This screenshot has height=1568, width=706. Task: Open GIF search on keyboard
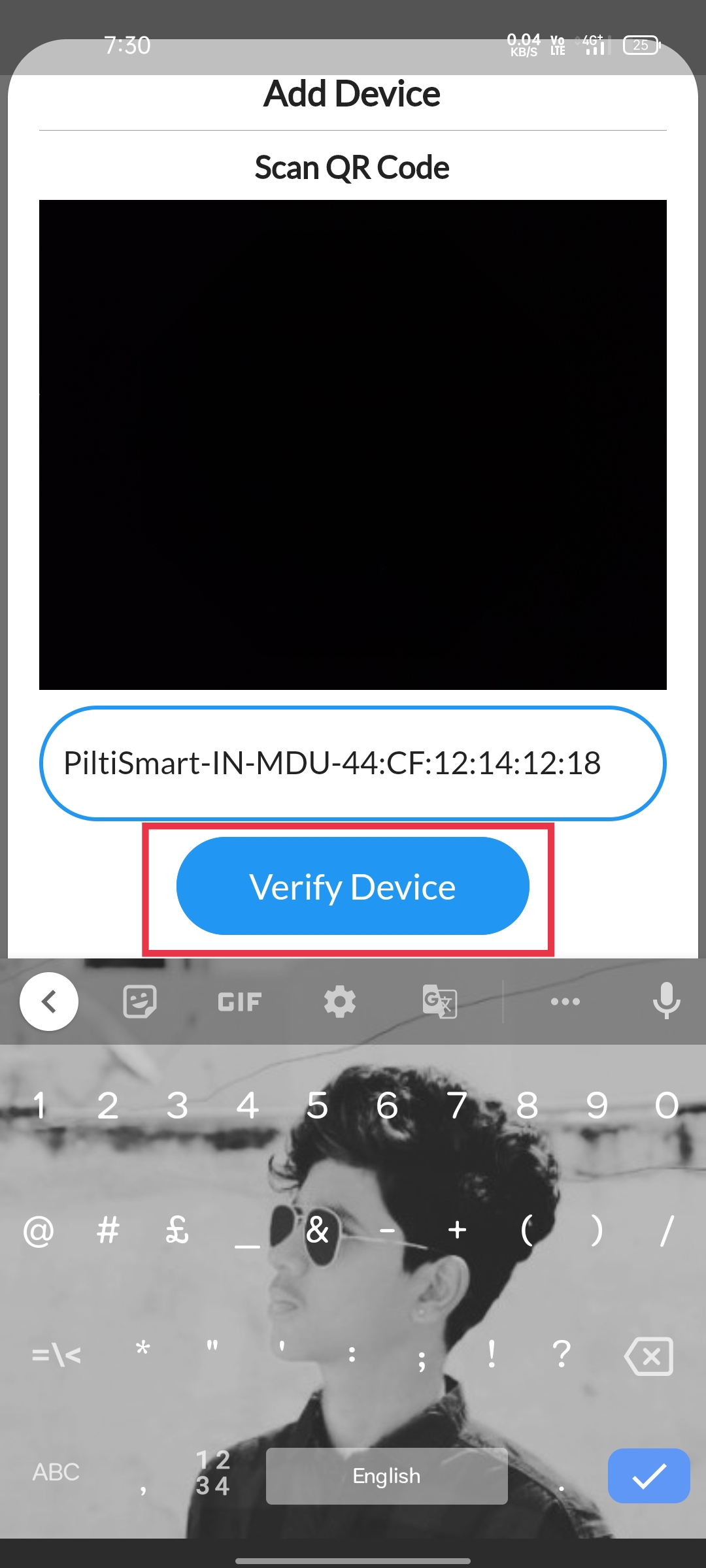point(239,1001)
